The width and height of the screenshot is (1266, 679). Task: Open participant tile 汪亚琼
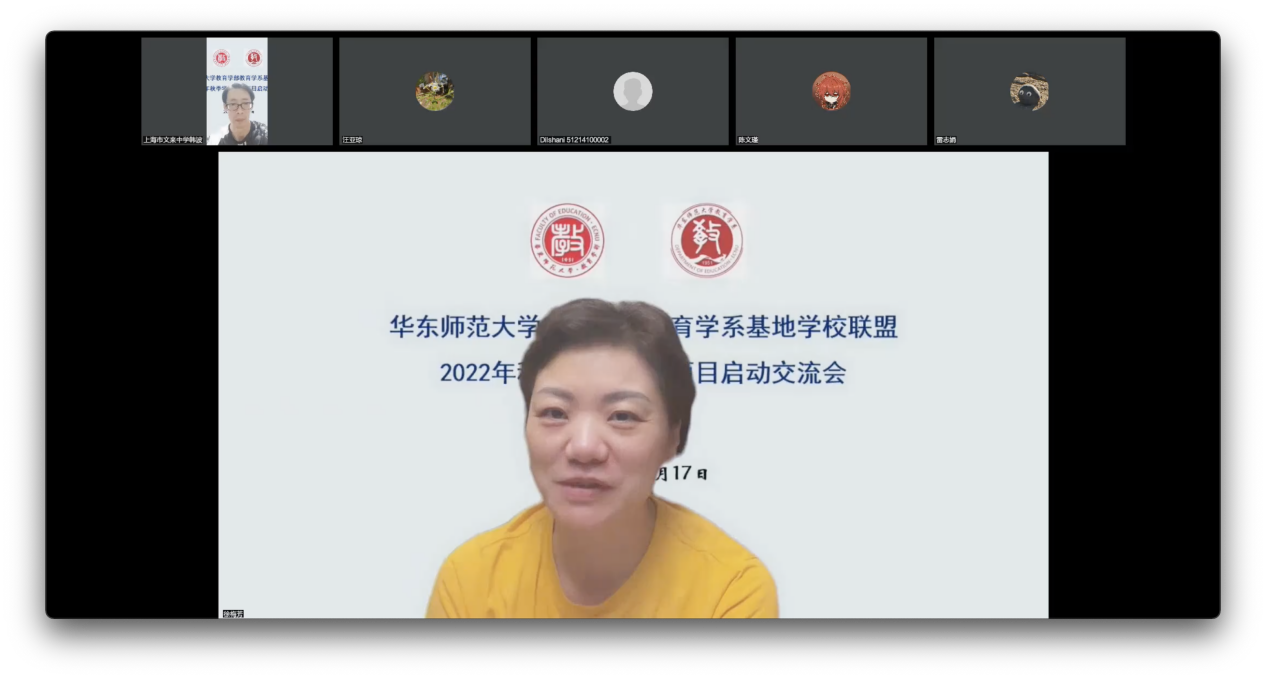click(434, 92)
